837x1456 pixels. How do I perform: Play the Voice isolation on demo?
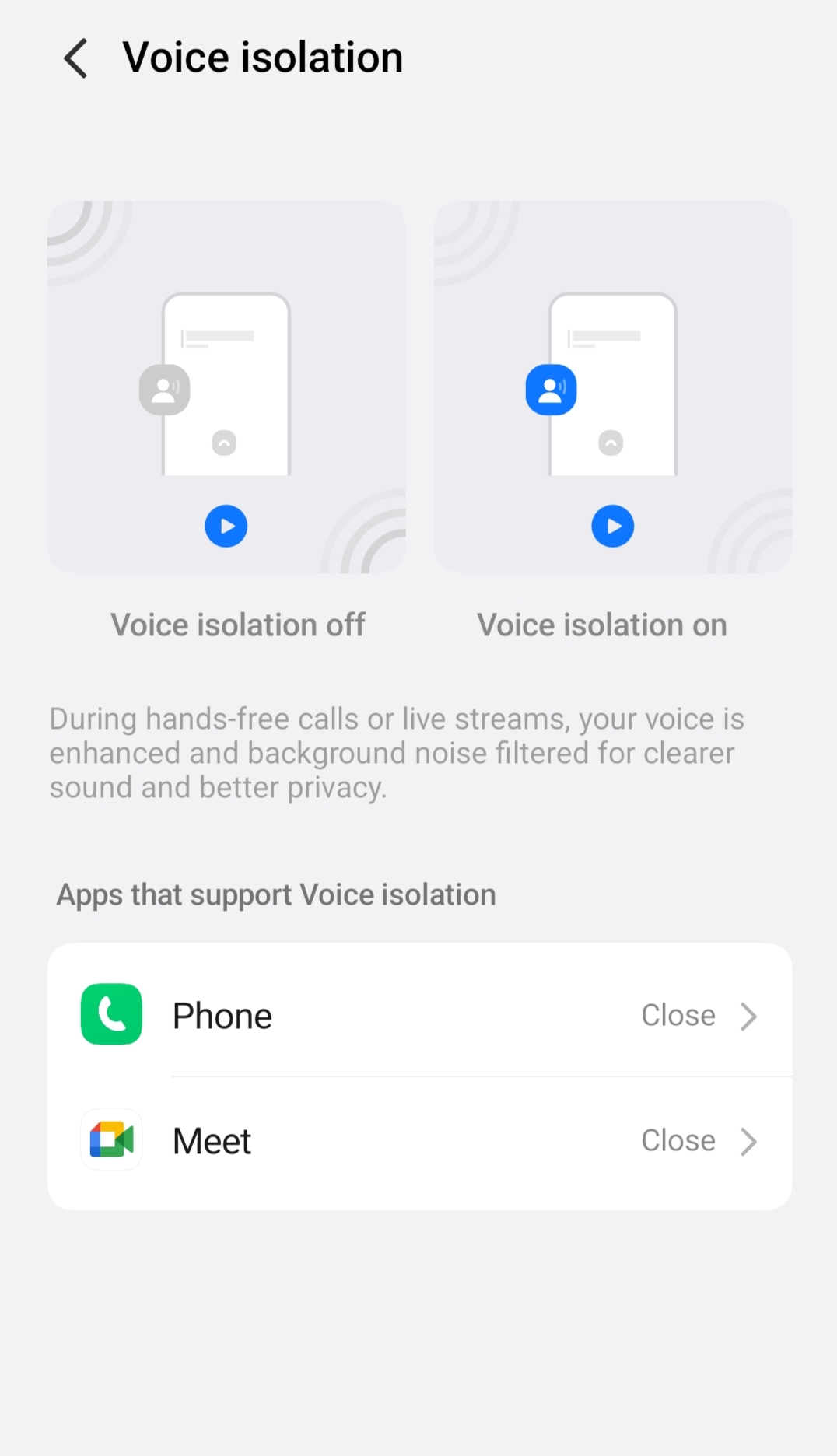(x=613, y=527)
